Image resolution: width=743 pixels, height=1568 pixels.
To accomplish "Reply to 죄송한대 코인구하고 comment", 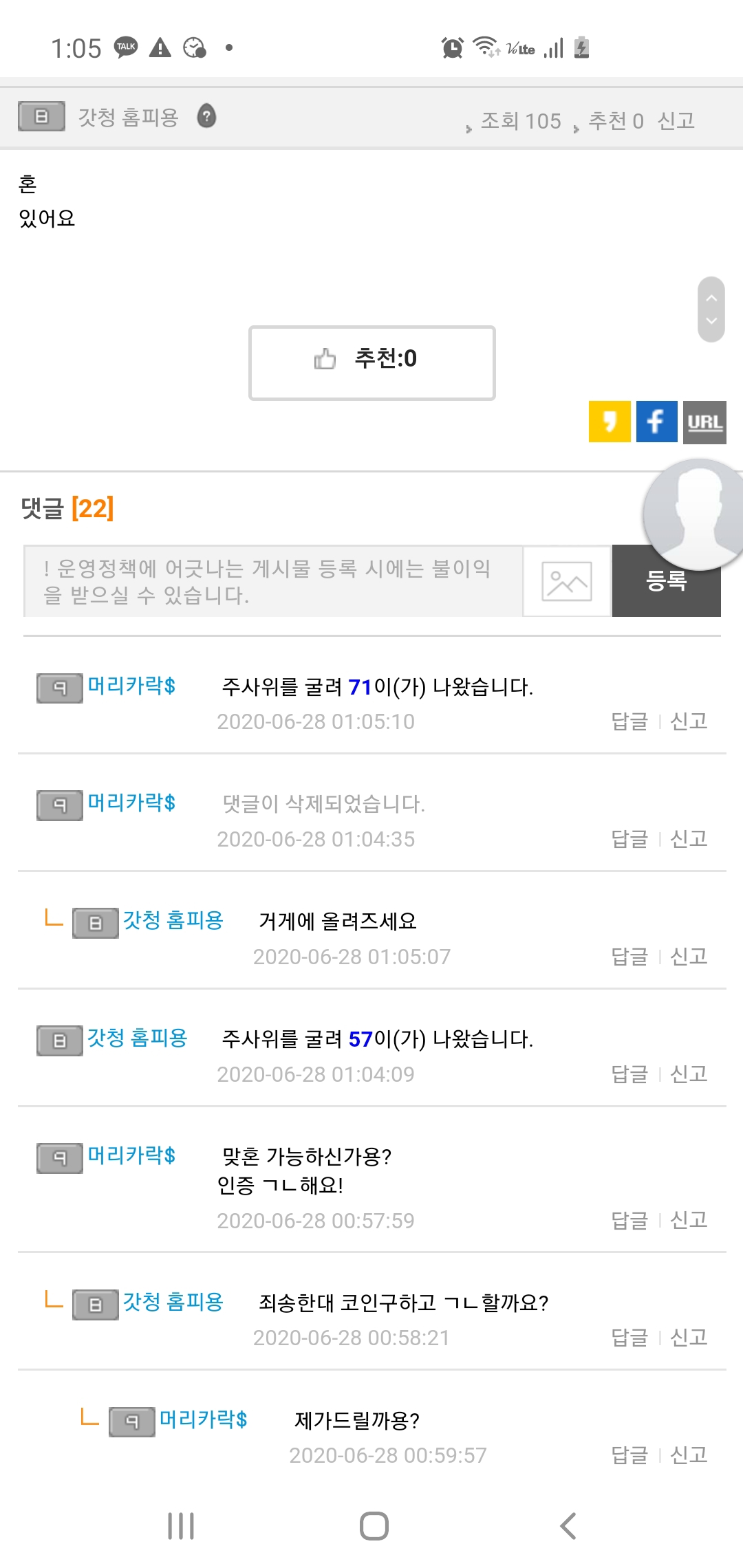I will 629,1337.
